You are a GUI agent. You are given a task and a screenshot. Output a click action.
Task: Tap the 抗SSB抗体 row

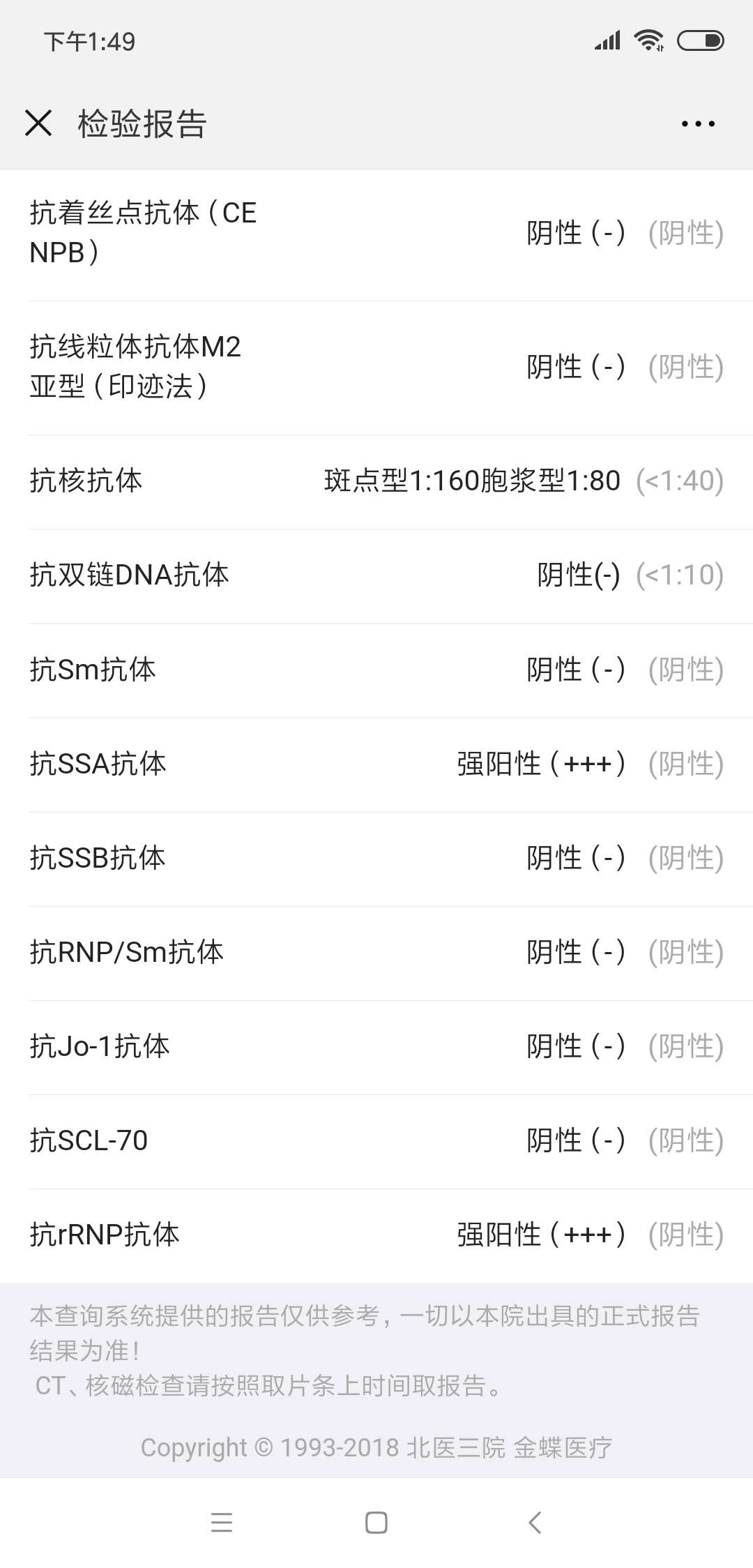click(x=376, y=857)
